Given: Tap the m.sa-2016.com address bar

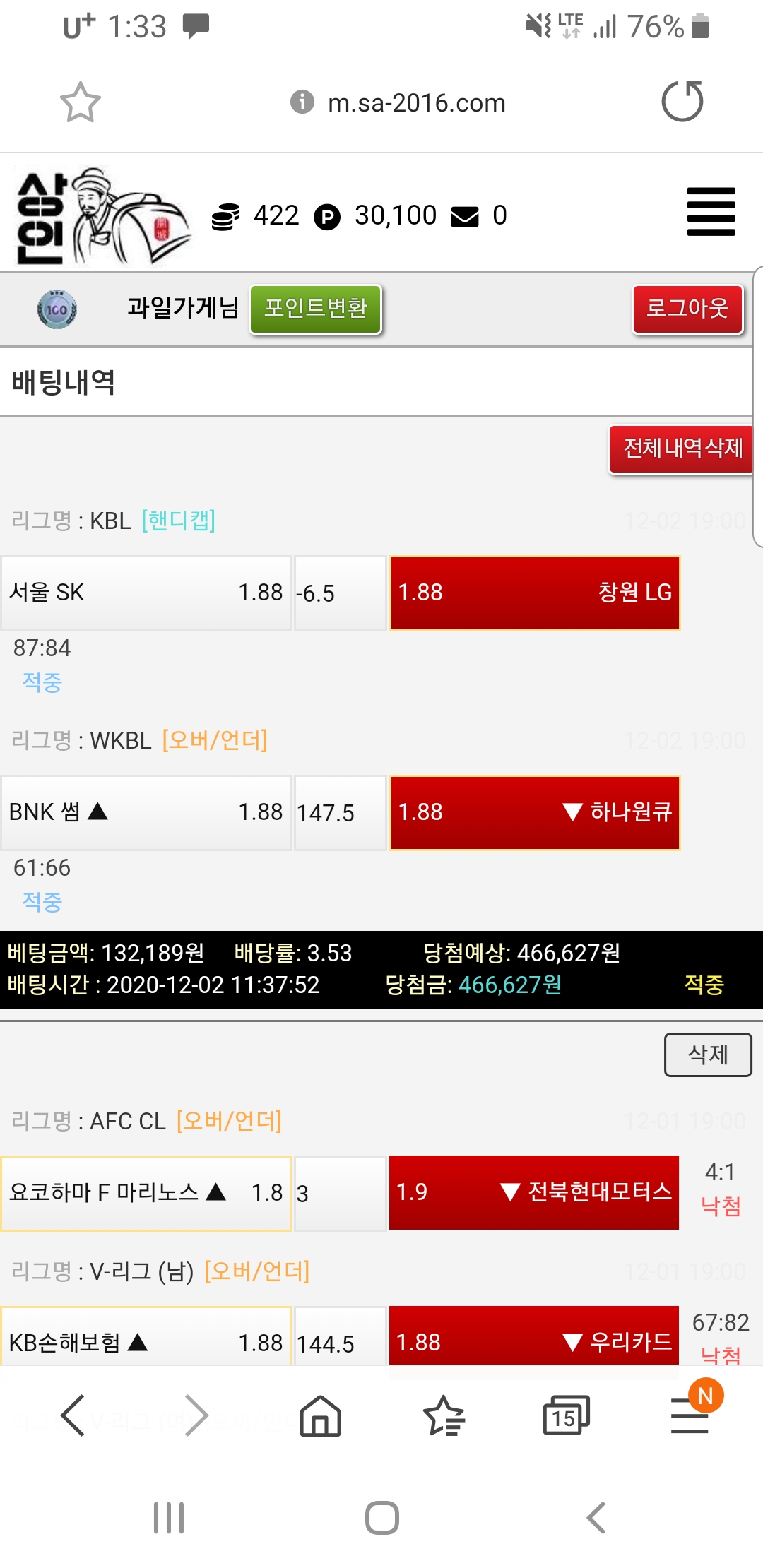Looking at the screenshot, I should (x=415, y=103).
